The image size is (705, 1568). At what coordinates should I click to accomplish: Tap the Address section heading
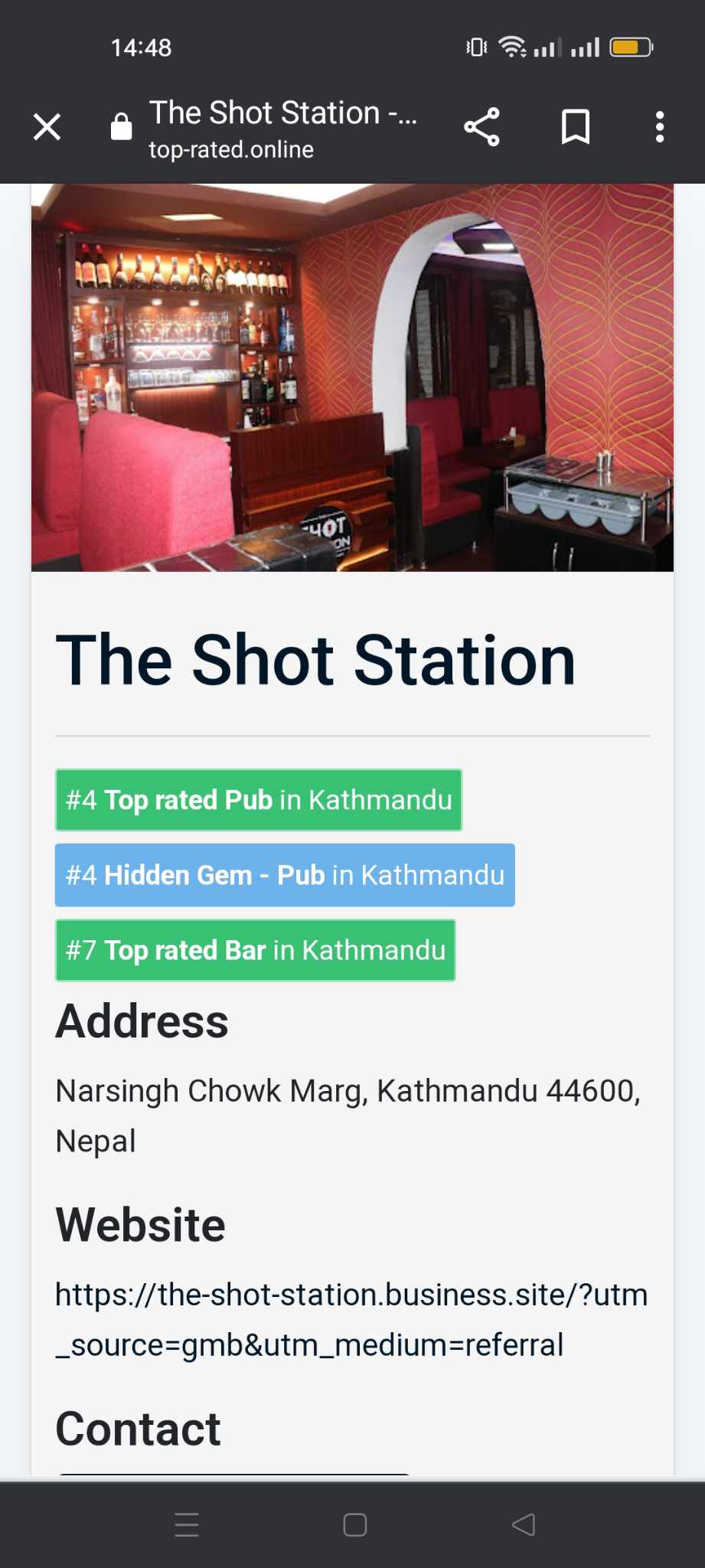click(141, 1020)
